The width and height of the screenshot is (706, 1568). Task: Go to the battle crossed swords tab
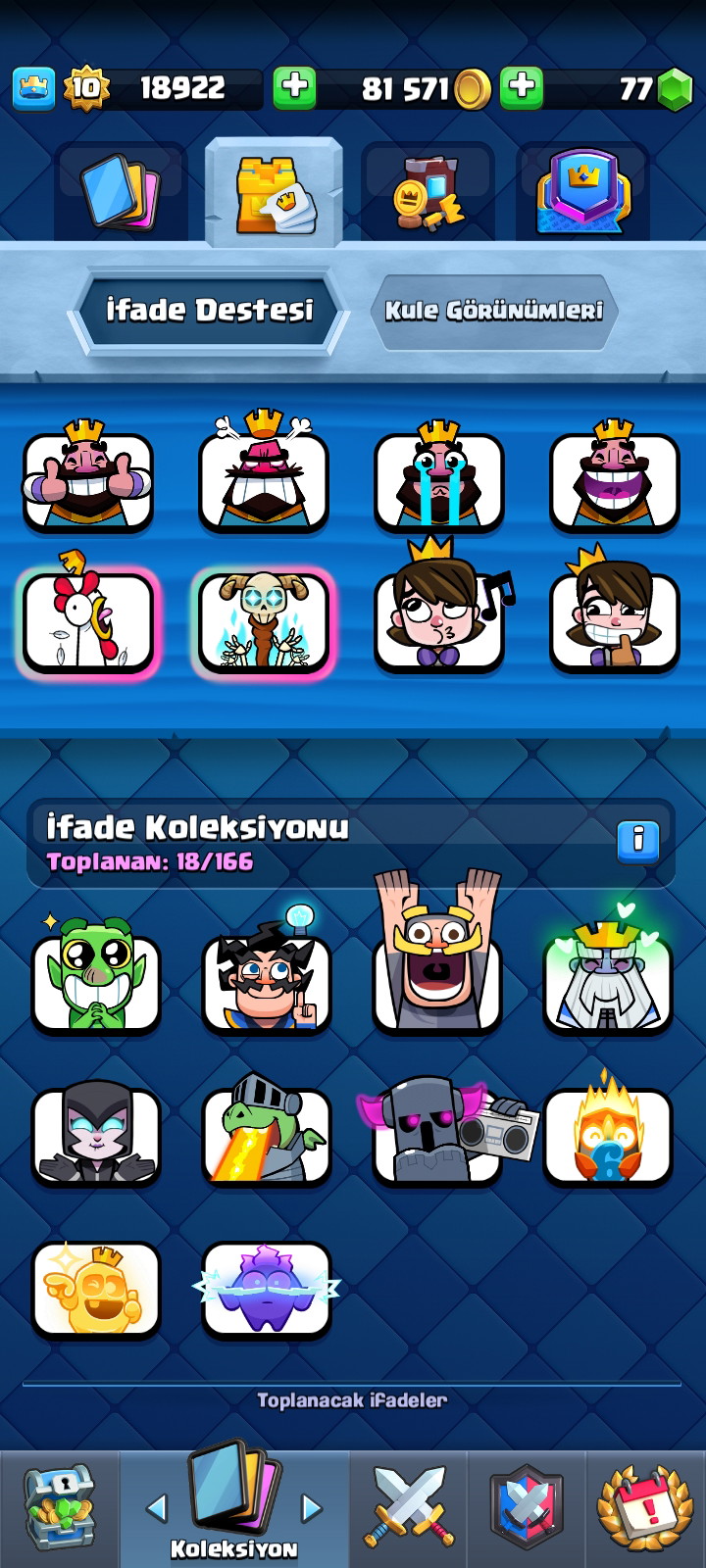click(x=409, y=1509)
